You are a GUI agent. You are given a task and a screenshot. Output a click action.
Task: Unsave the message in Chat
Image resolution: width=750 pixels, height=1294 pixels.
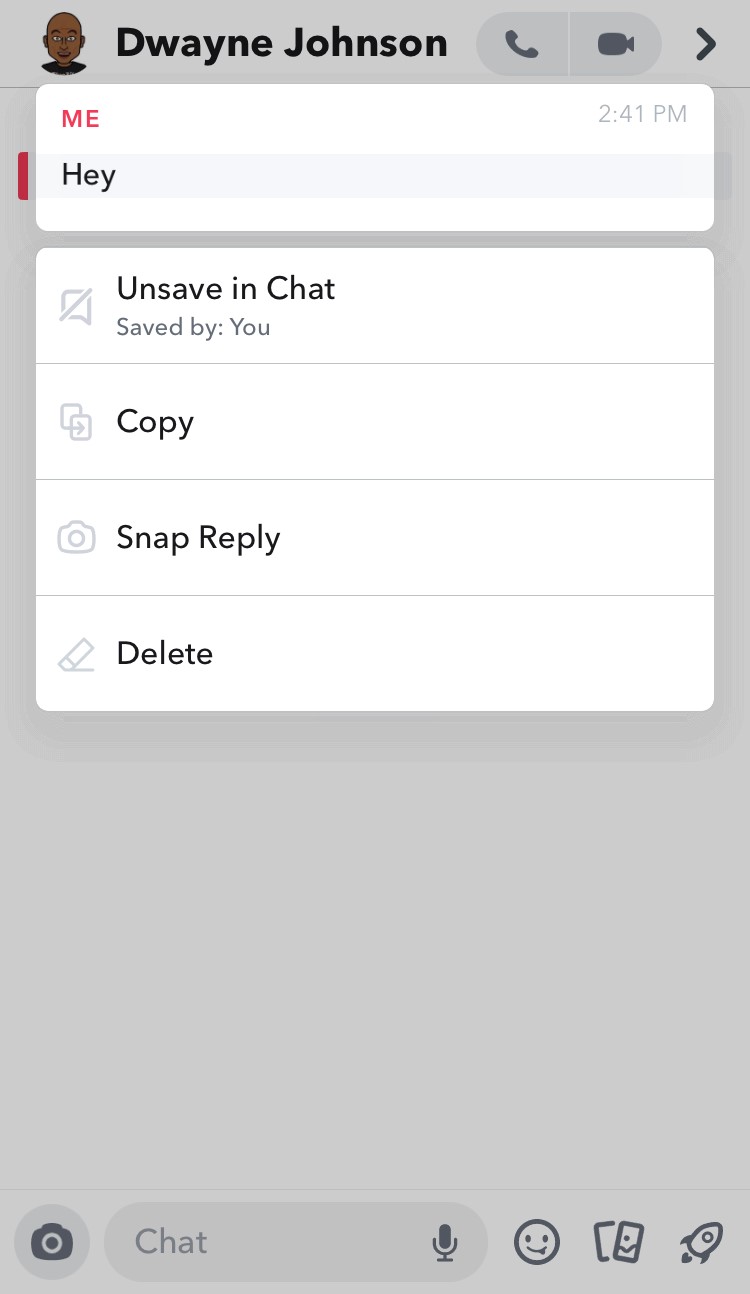[x=375, y=306]
